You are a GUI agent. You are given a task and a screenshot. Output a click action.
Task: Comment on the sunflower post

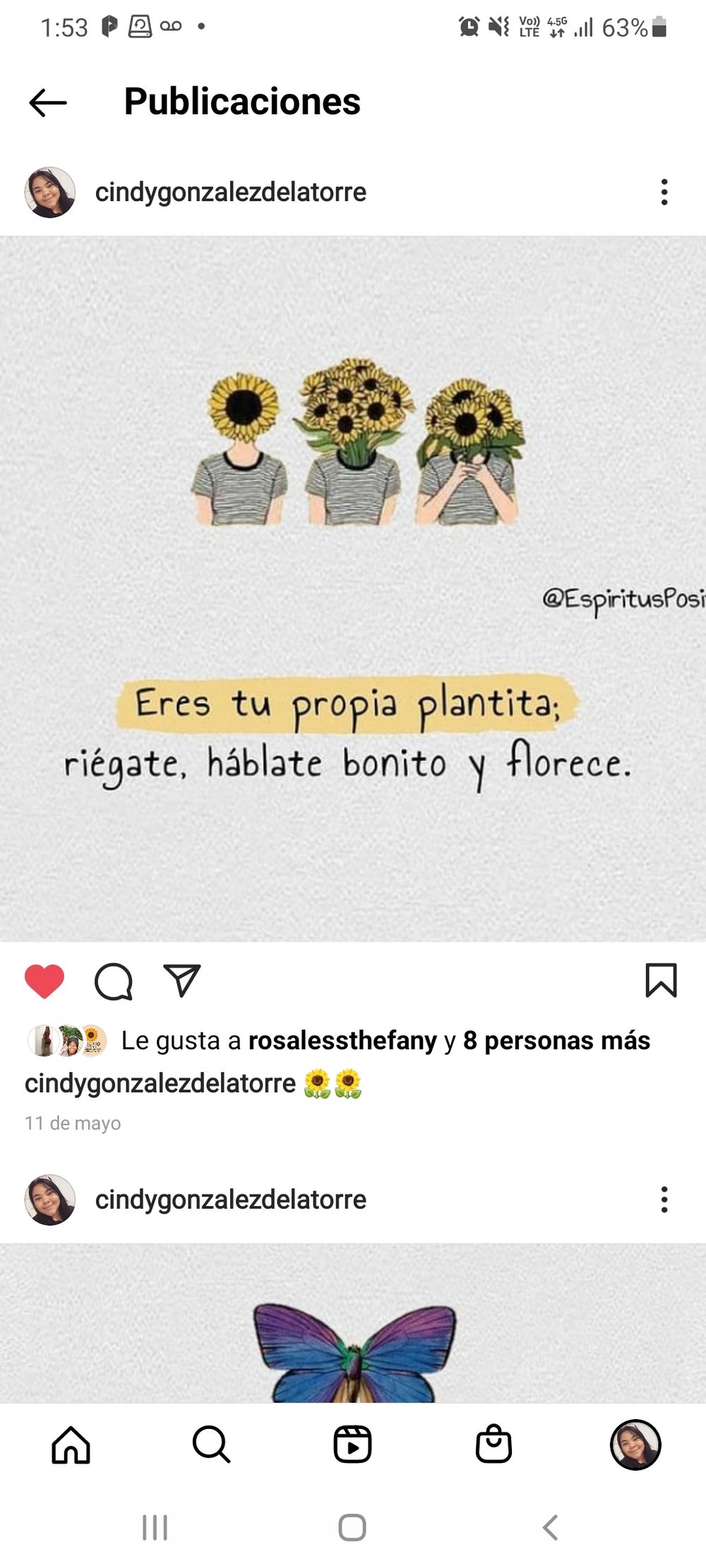(x=114, y=982)
